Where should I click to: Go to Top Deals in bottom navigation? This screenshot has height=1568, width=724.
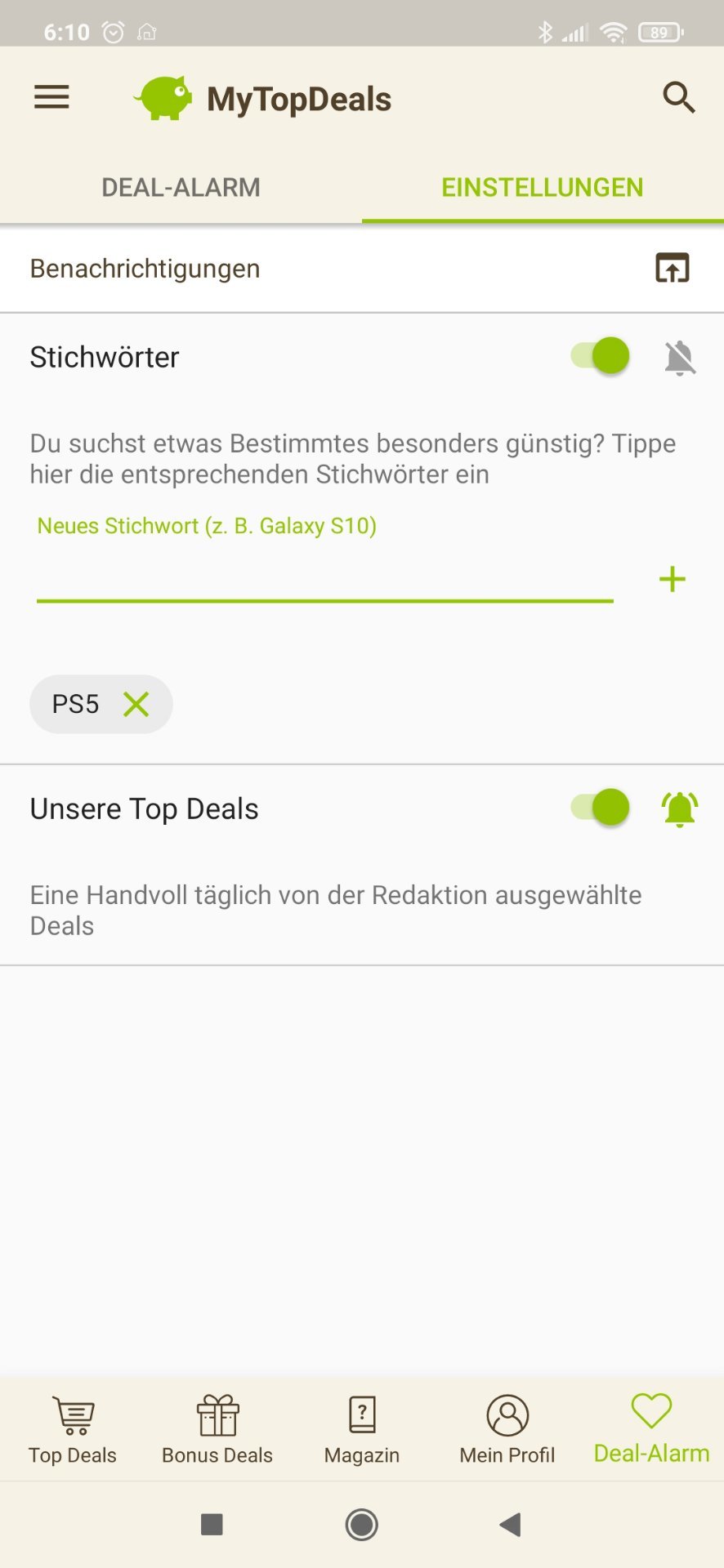(73, 1430)
